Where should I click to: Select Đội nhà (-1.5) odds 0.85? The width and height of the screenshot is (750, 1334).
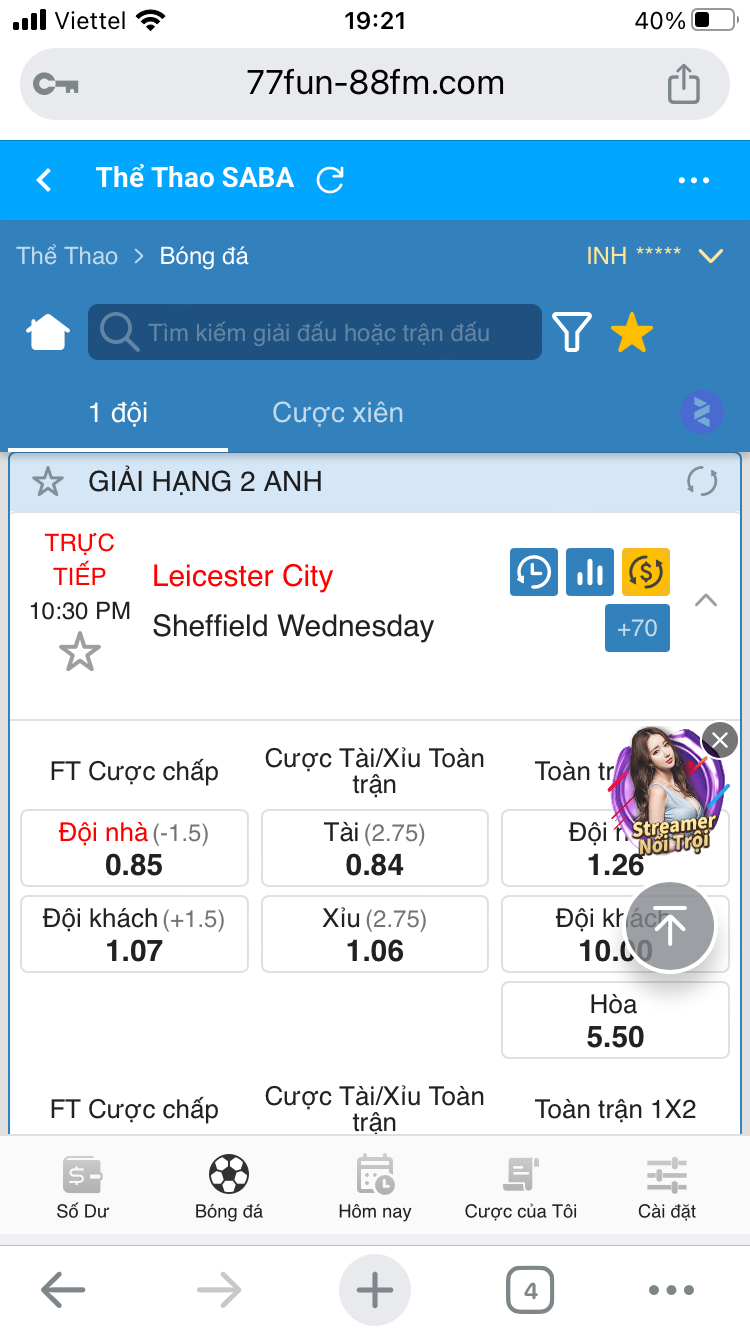point(134,848)
